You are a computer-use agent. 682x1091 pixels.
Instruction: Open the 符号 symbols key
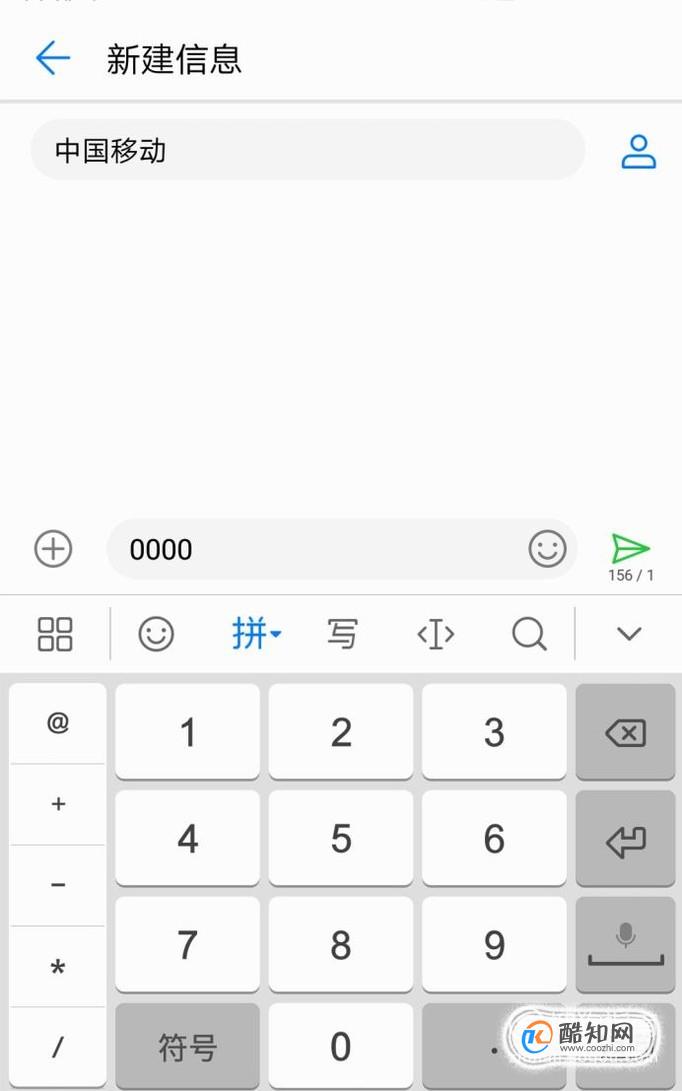pyautogui.click(x=187, y=1046)
